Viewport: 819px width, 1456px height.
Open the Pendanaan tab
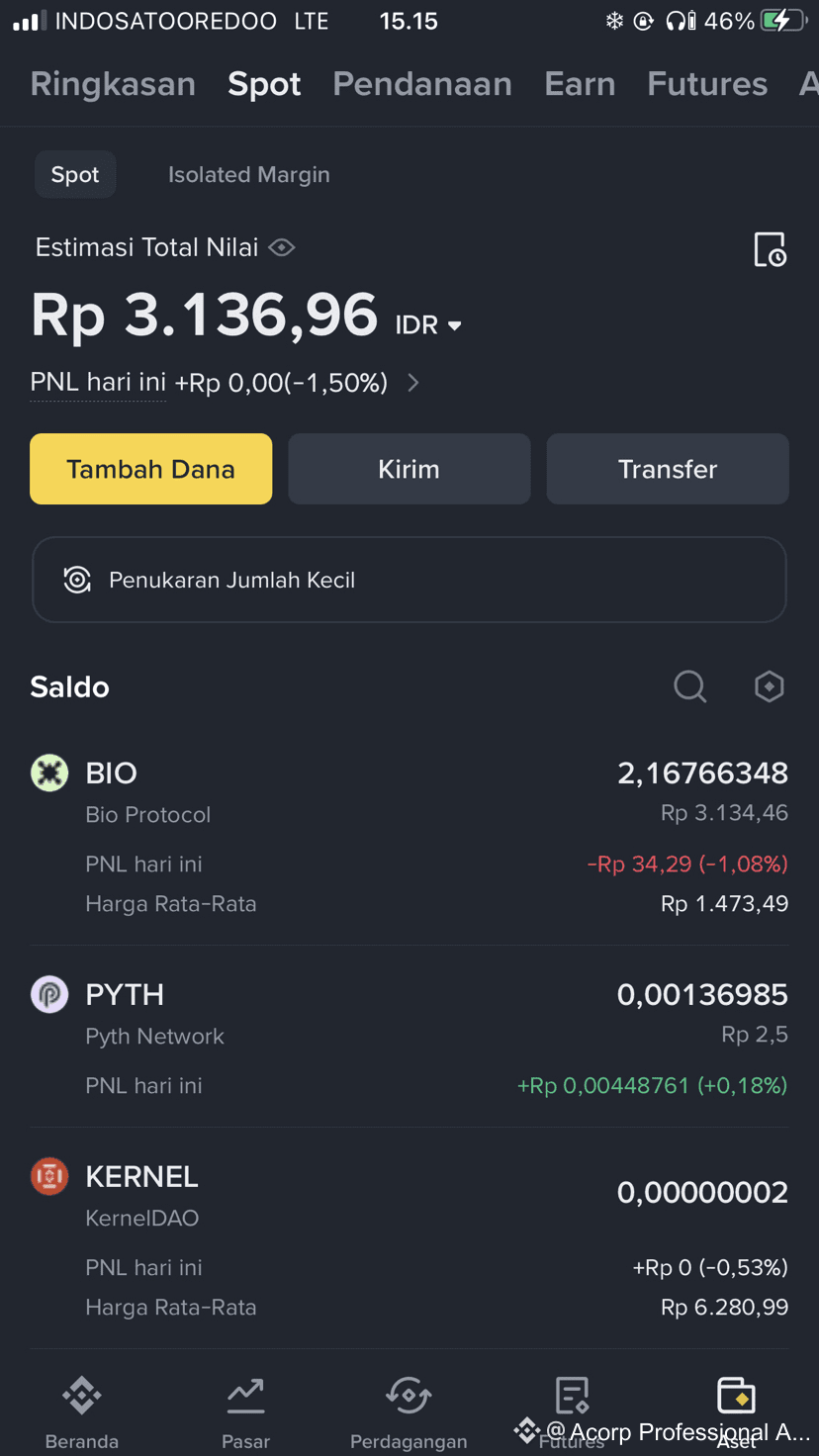[x=422, y=84]
